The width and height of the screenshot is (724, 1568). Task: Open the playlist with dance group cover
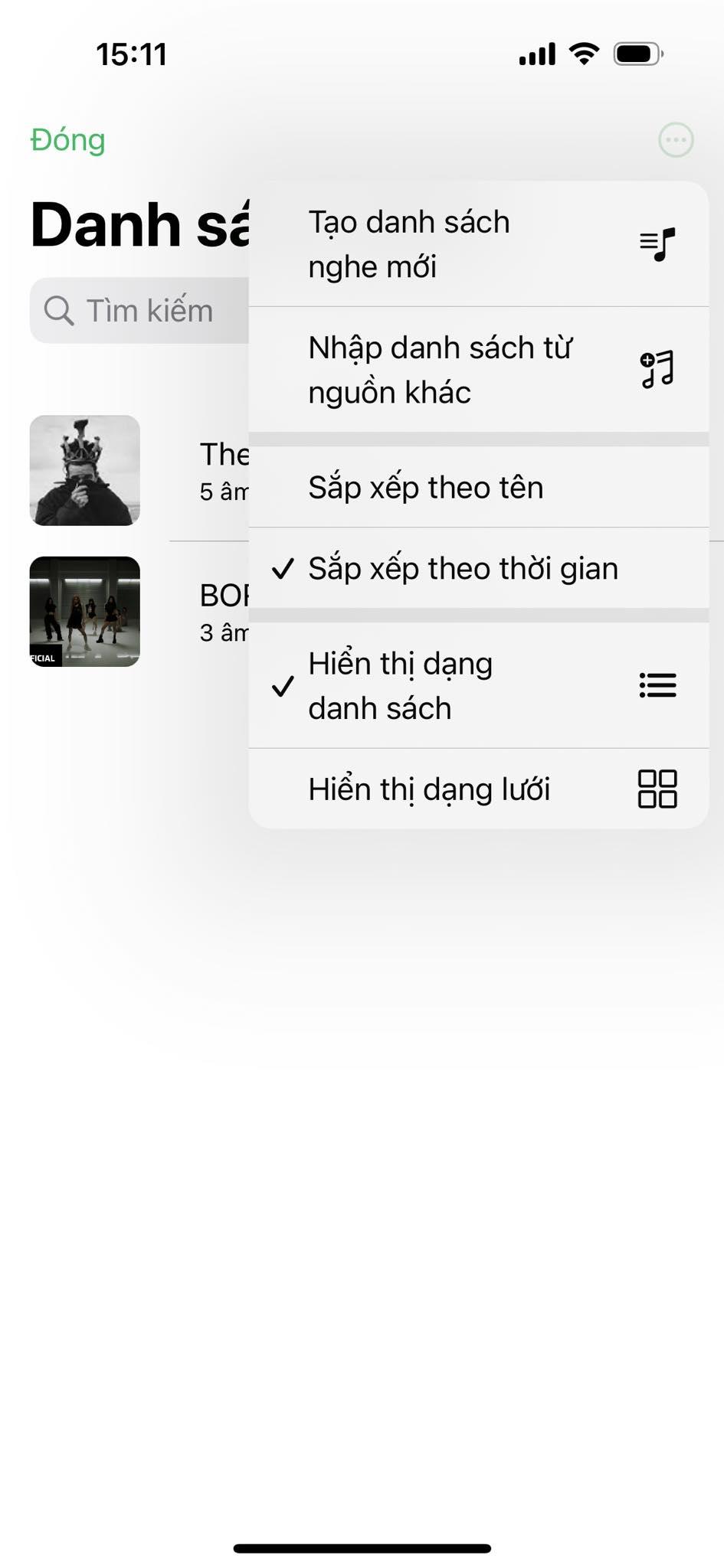[85, 611]
